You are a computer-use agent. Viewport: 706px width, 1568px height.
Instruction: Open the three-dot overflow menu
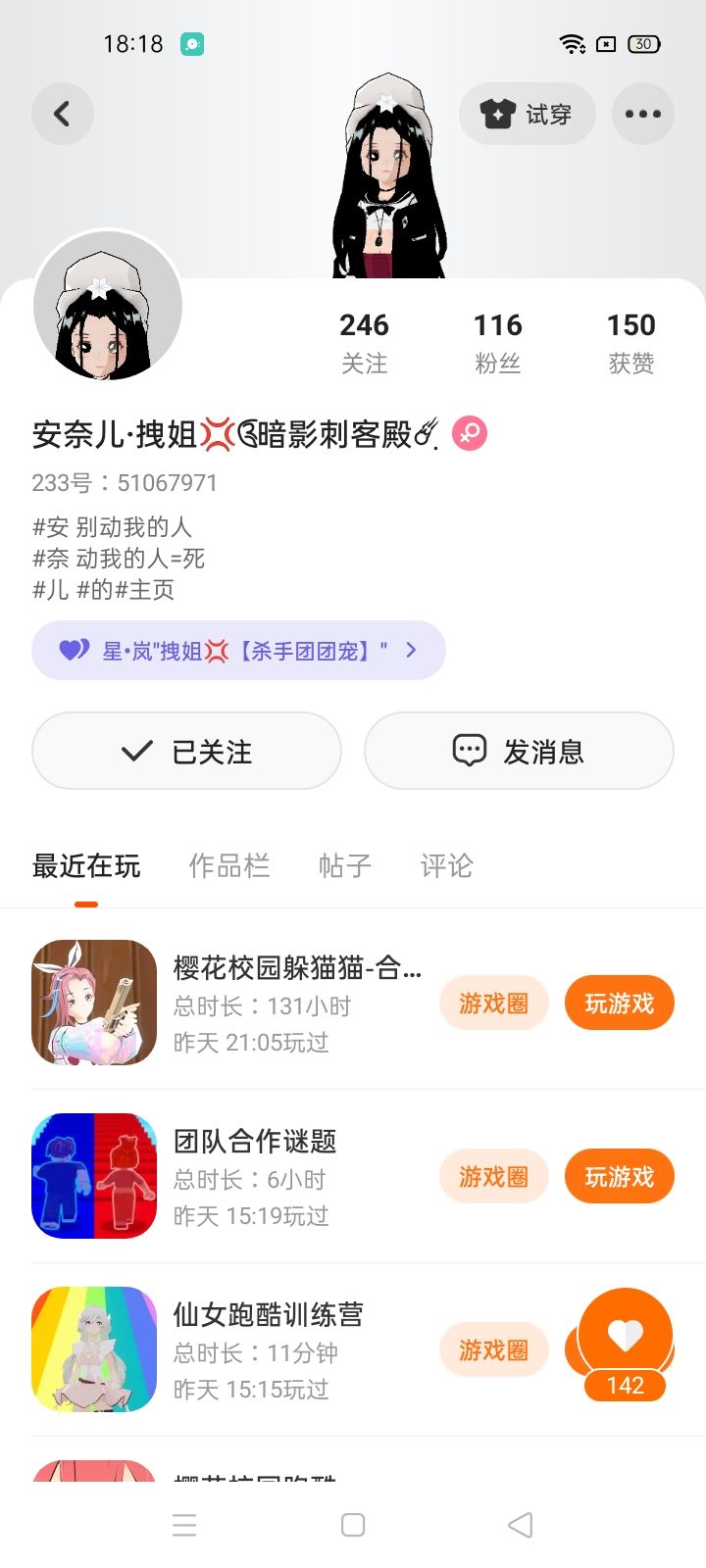coord(643,114)
